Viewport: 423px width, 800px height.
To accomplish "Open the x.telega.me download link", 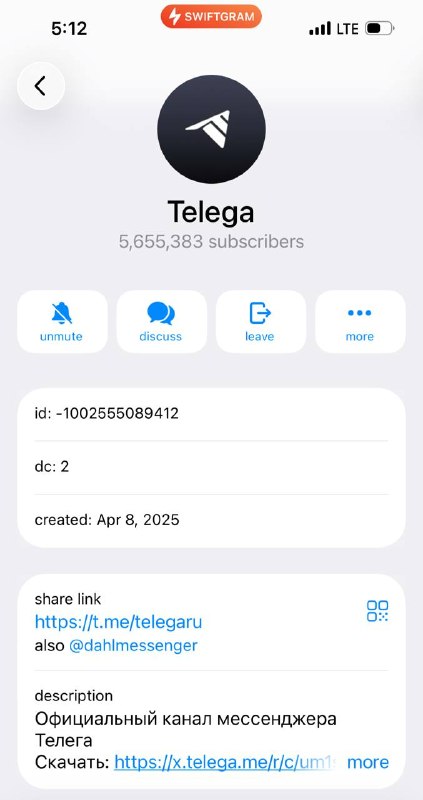I will (225, 762).
